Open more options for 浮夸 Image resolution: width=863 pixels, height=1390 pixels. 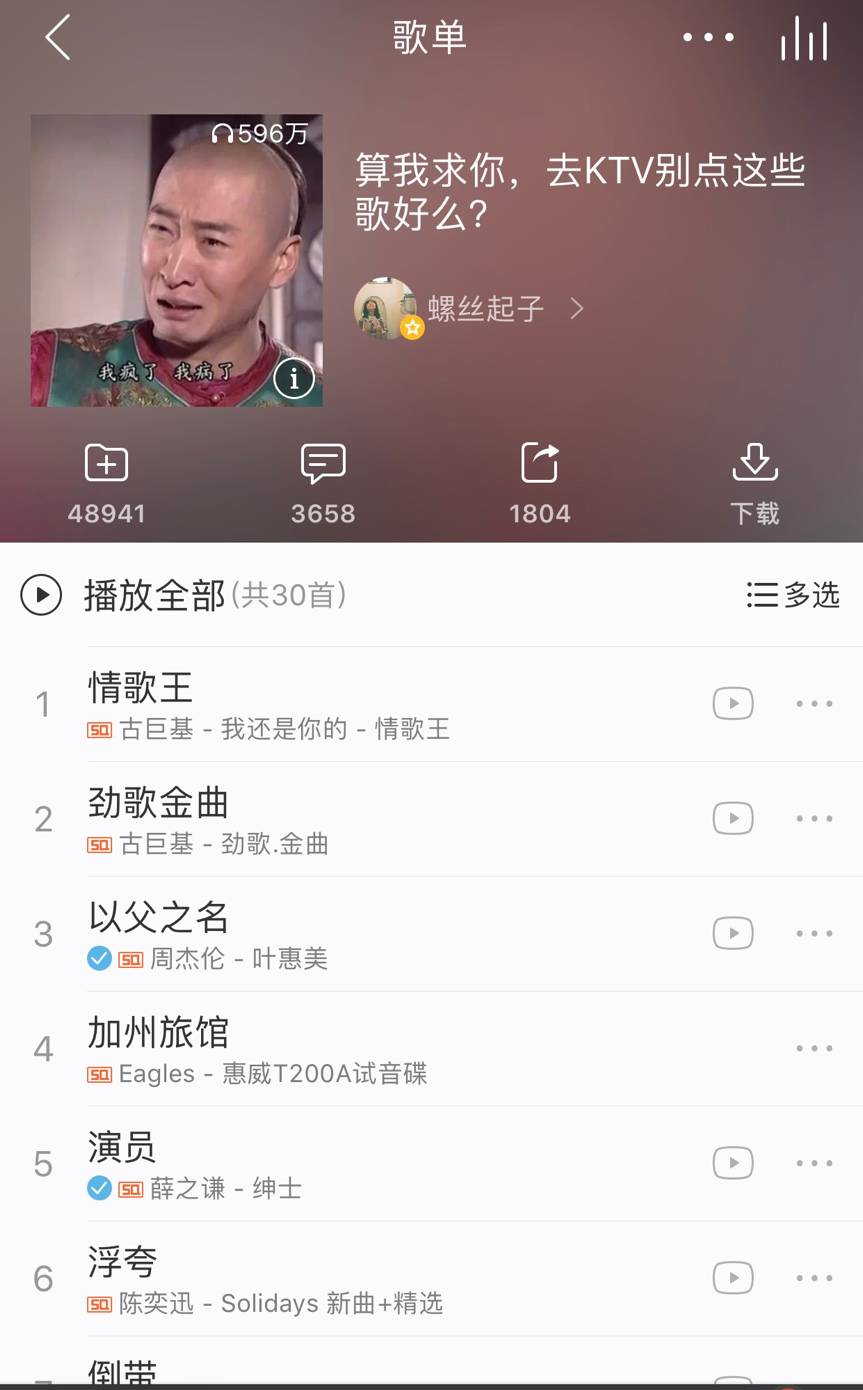[x=814, y=1279]
